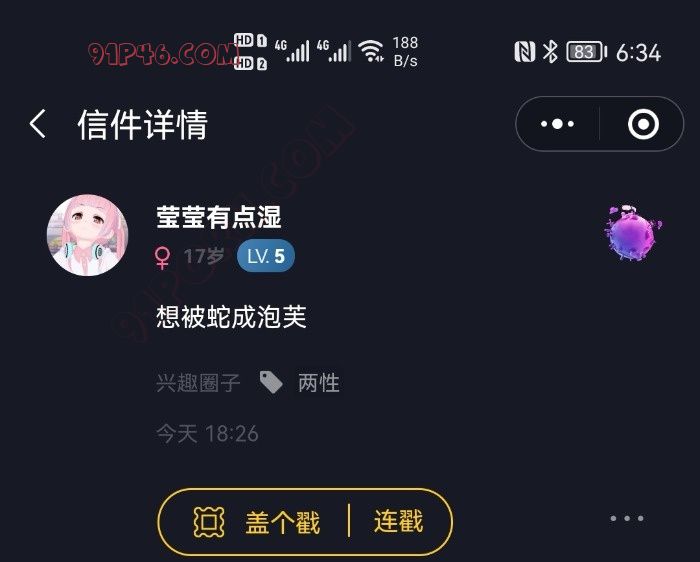Image resolution: width=700 pixels, height=562 pixels.
Task: Open the mini program menu dots
Action: pos(557,125)
